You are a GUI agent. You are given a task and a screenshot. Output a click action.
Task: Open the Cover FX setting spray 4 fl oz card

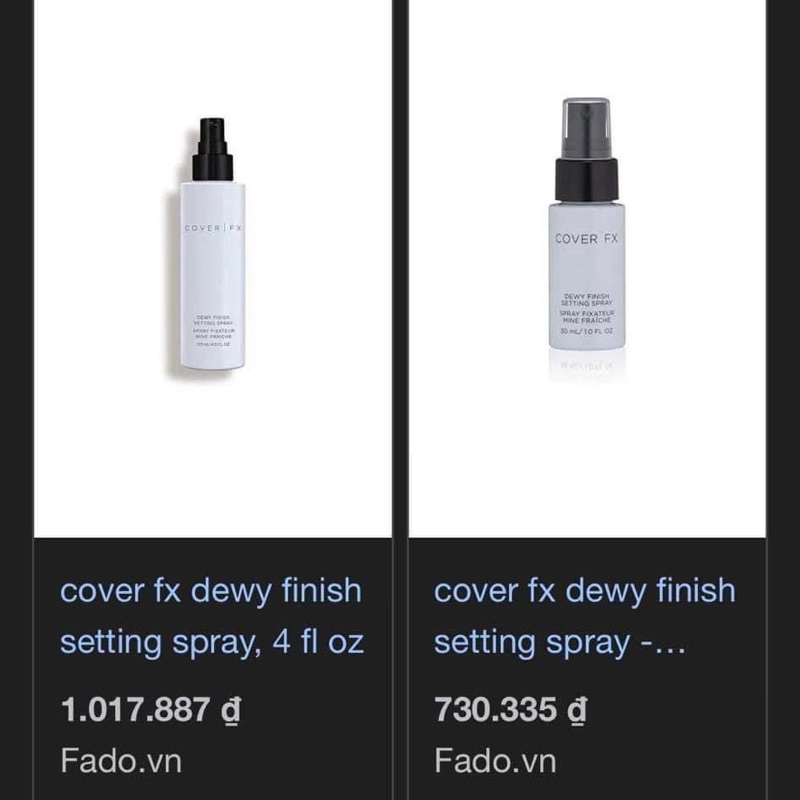click(x=211, y=615)
